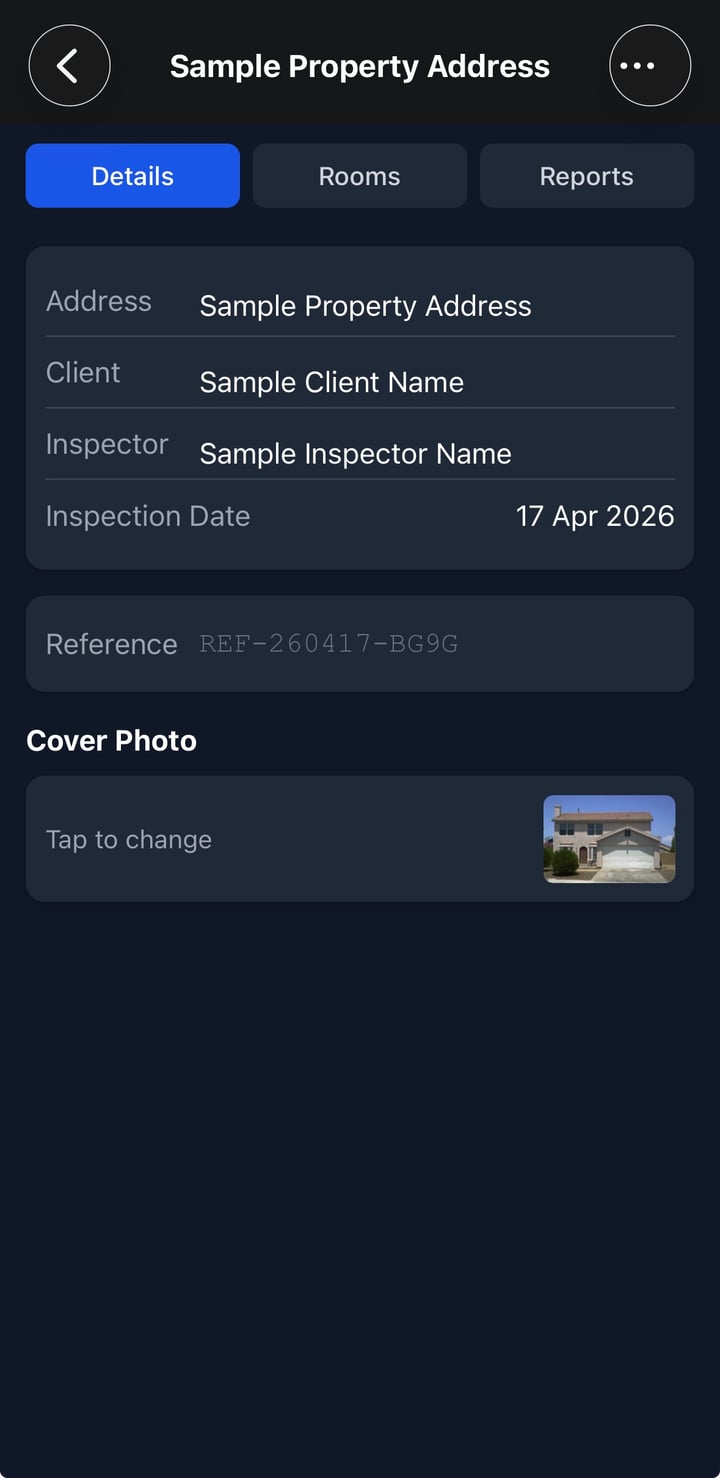Switch to the Rooms tab

click(359, 176)
